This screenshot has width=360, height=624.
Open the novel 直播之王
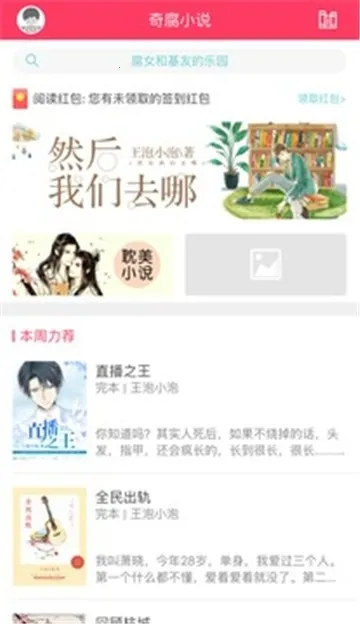pyautogui.click(x=180, y=410)
